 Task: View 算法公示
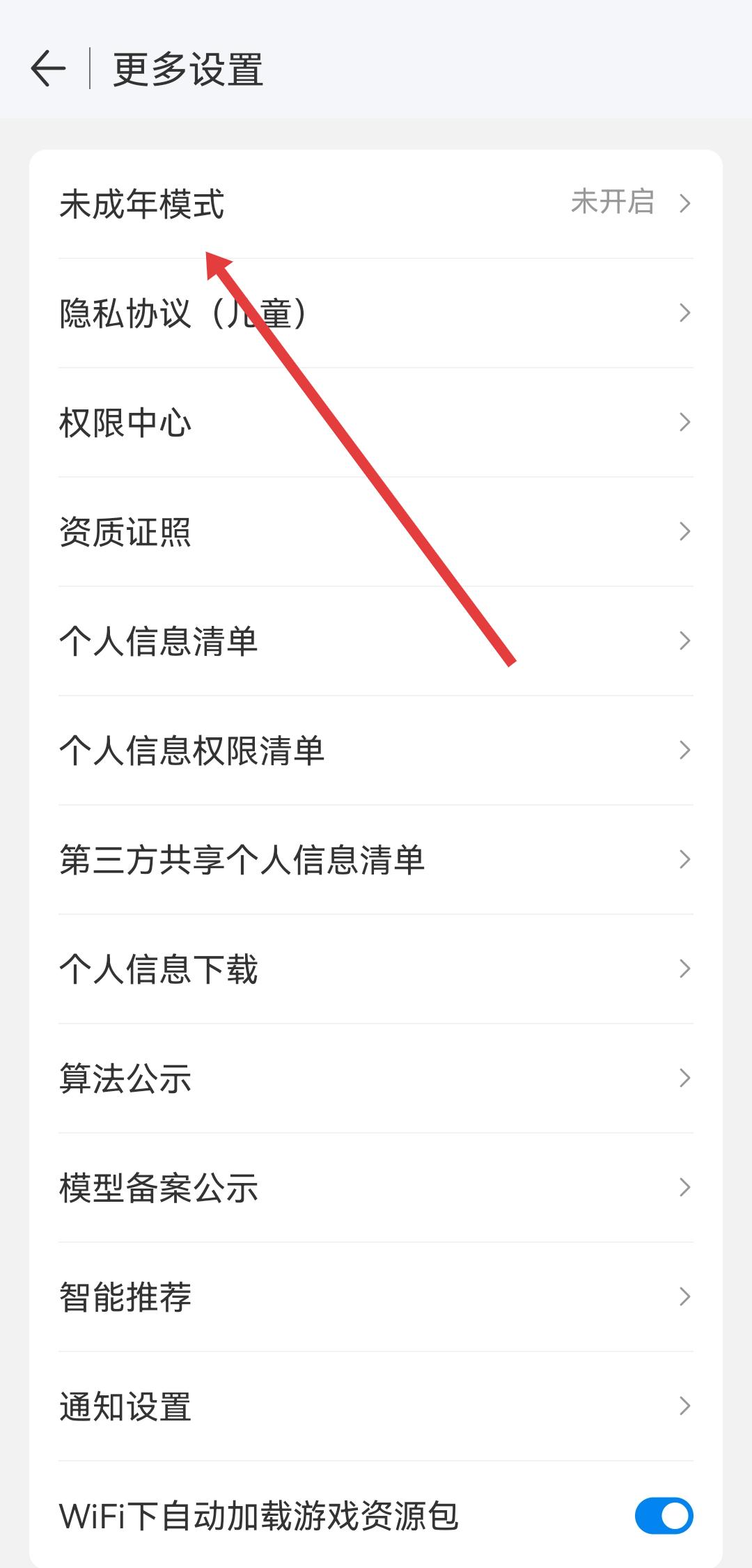point(376,1079)
